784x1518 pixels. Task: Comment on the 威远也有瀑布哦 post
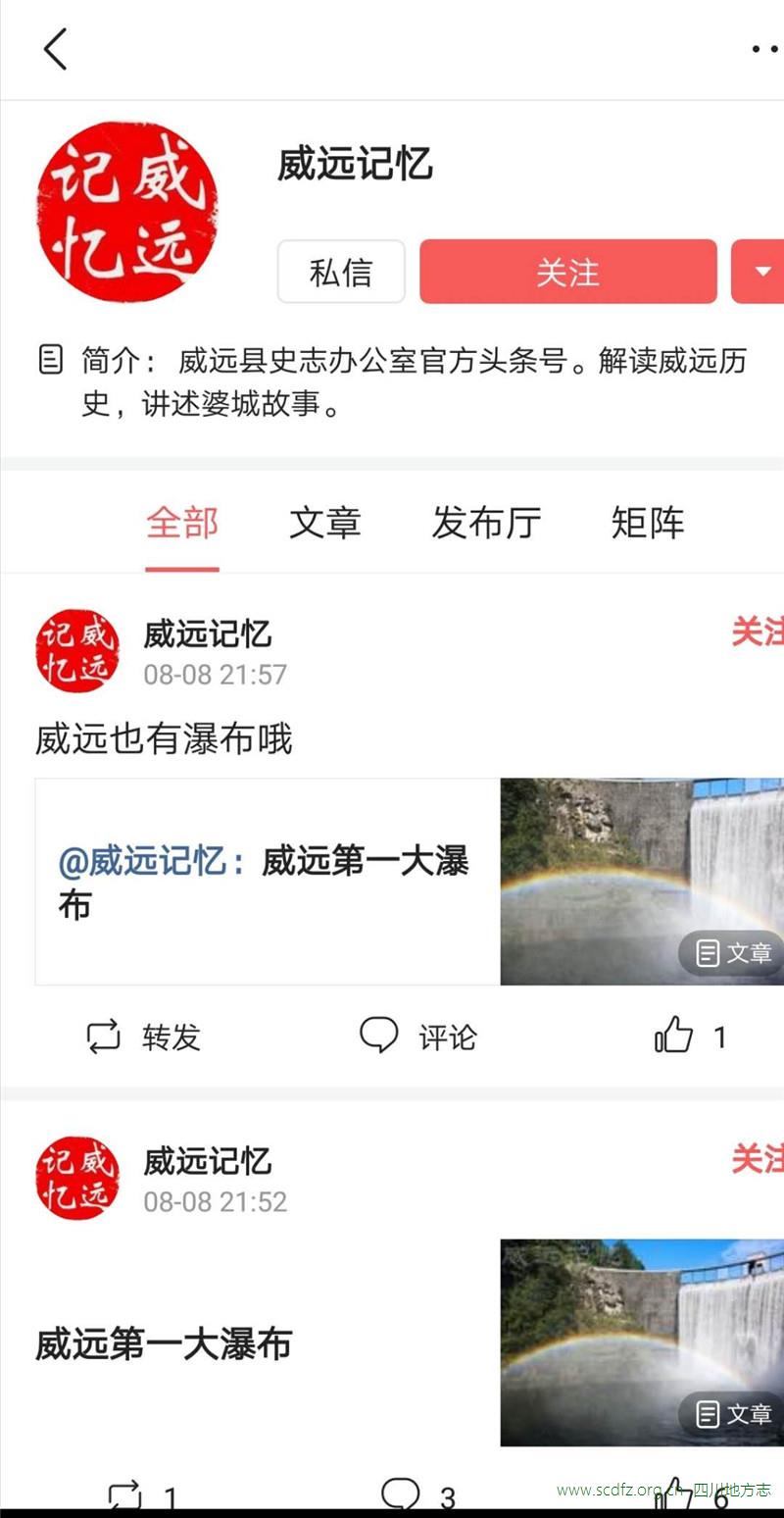coord(418,1037)
